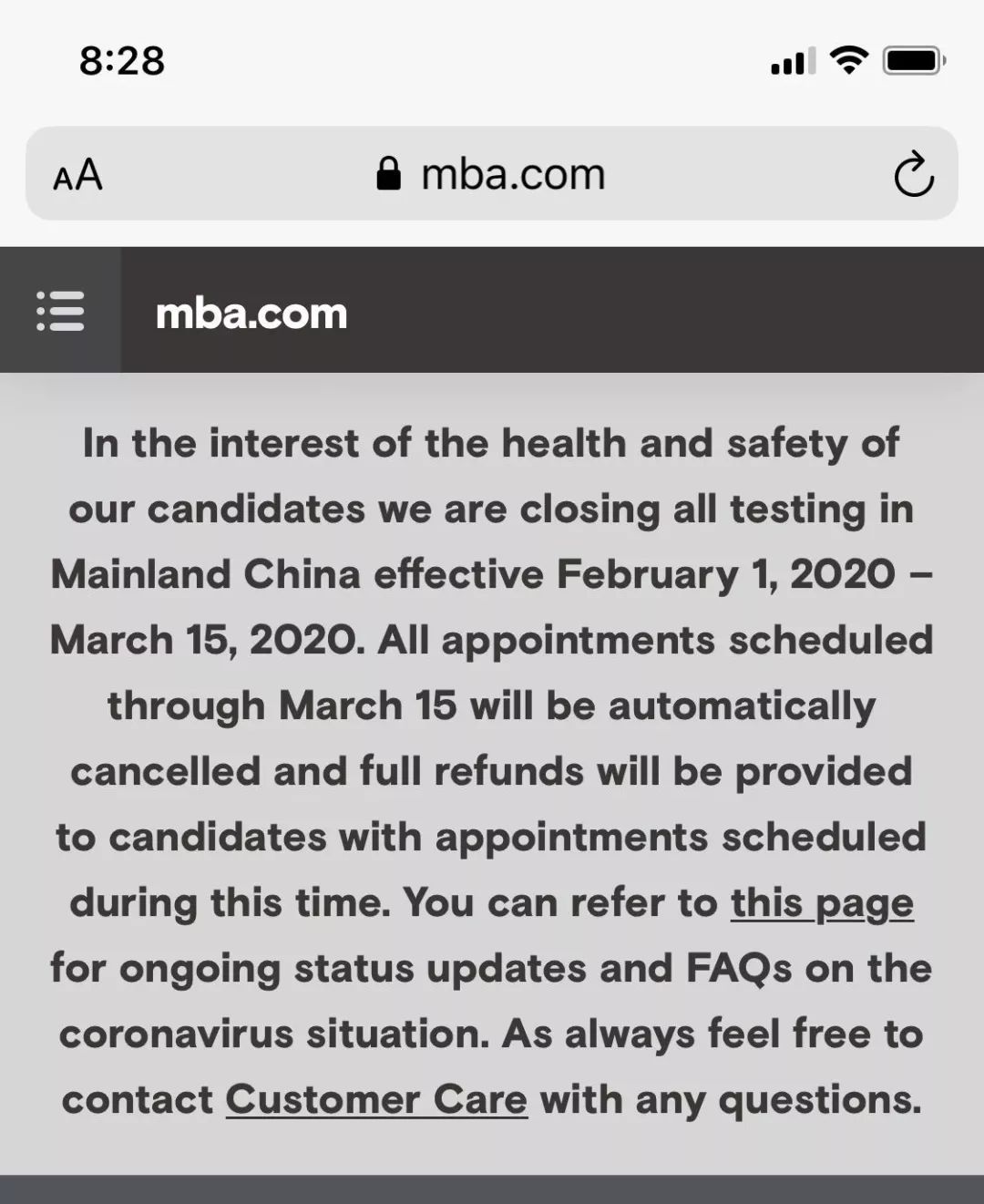The height and width of the screenshot is (1204, 984).
Task: Open the site navigation menu
Action: pyautogui.click(x=60, y=311)
